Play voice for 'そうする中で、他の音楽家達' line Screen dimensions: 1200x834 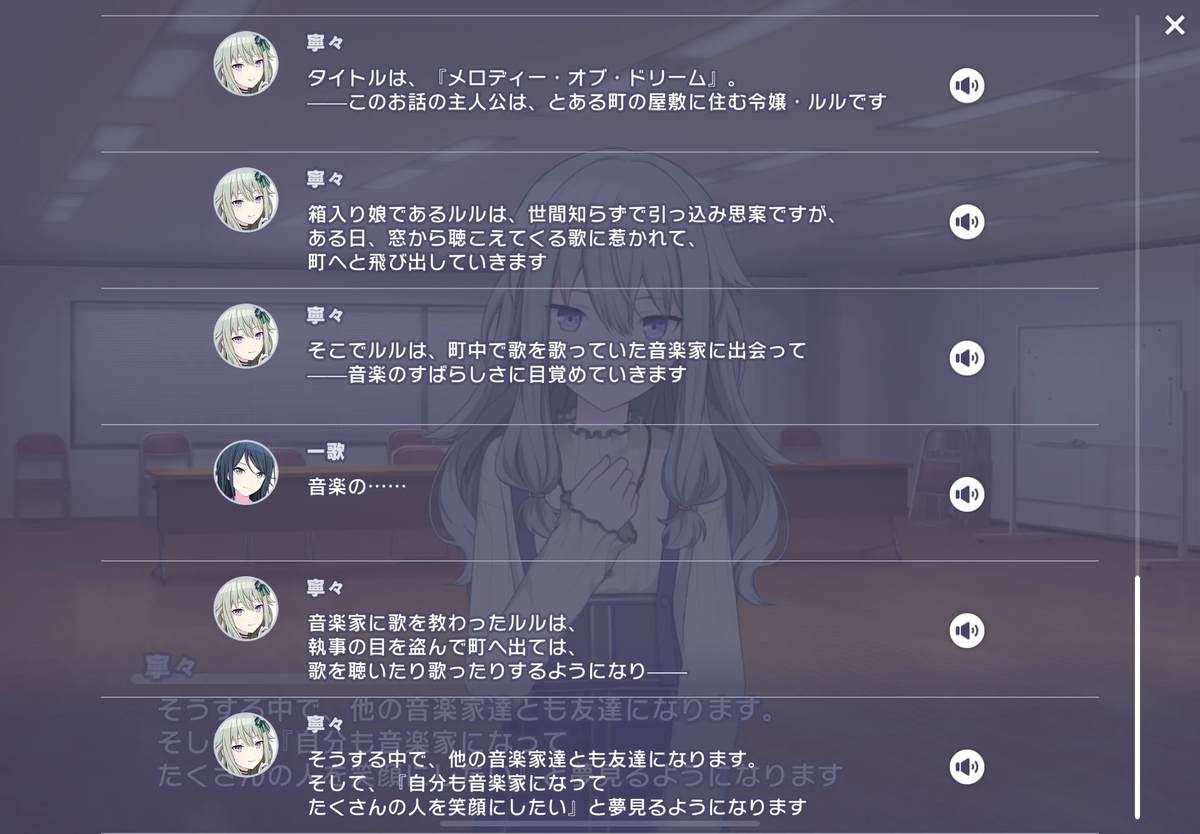pos(966,767)
